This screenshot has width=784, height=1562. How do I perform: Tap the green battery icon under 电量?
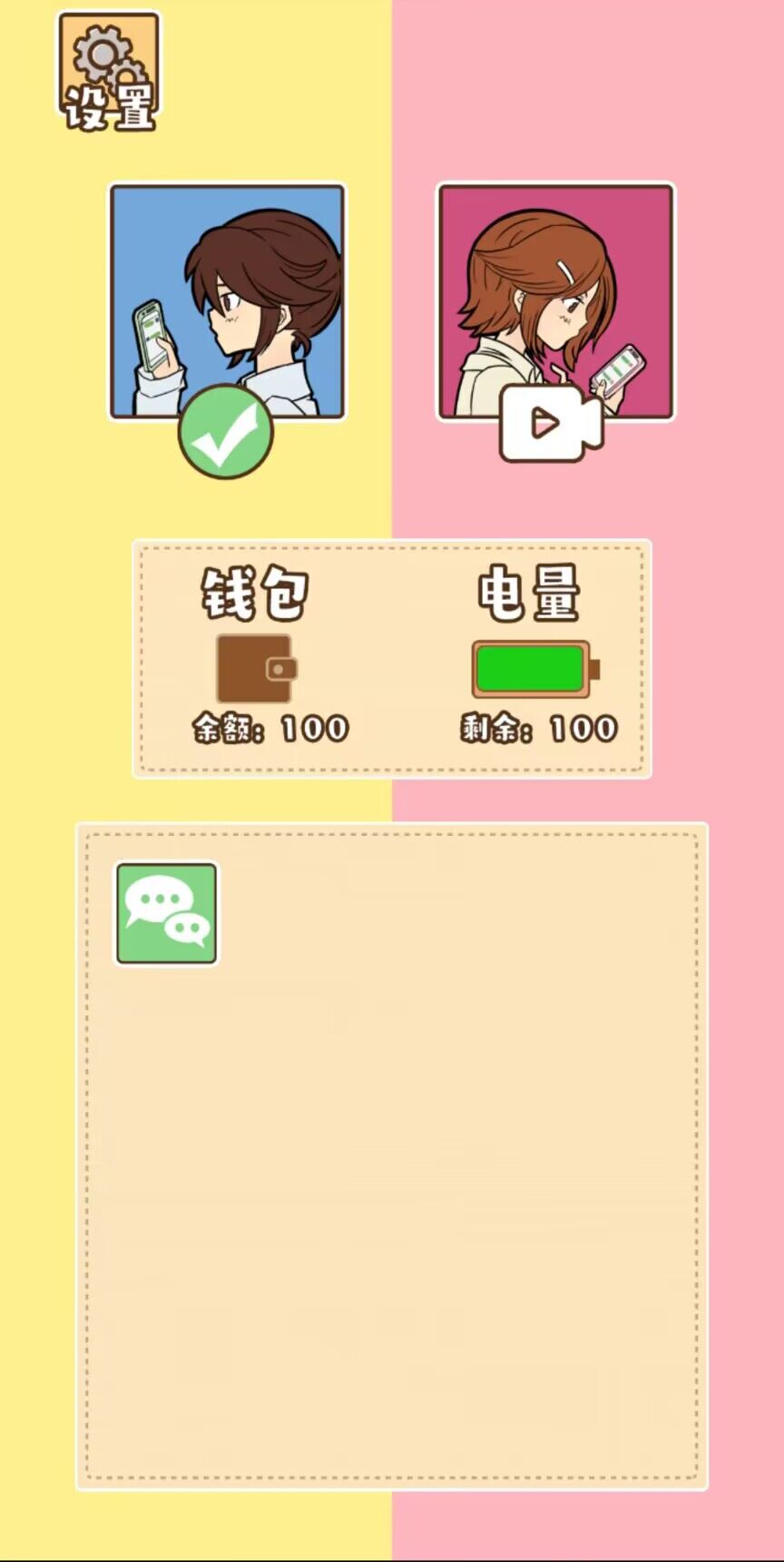pos(529,667)
